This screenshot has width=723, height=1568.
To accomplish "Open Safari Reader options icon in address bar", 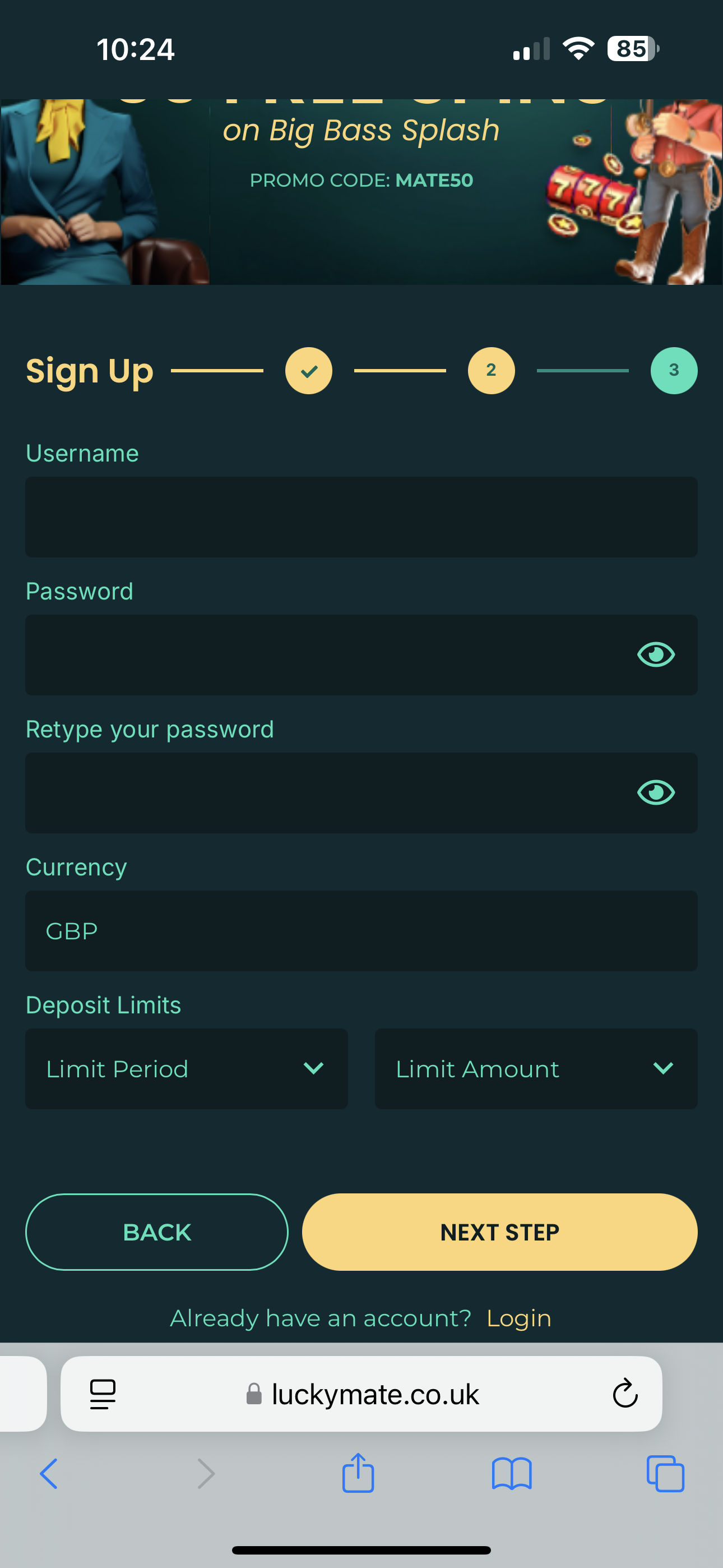I will click(x=103, y=1395).
